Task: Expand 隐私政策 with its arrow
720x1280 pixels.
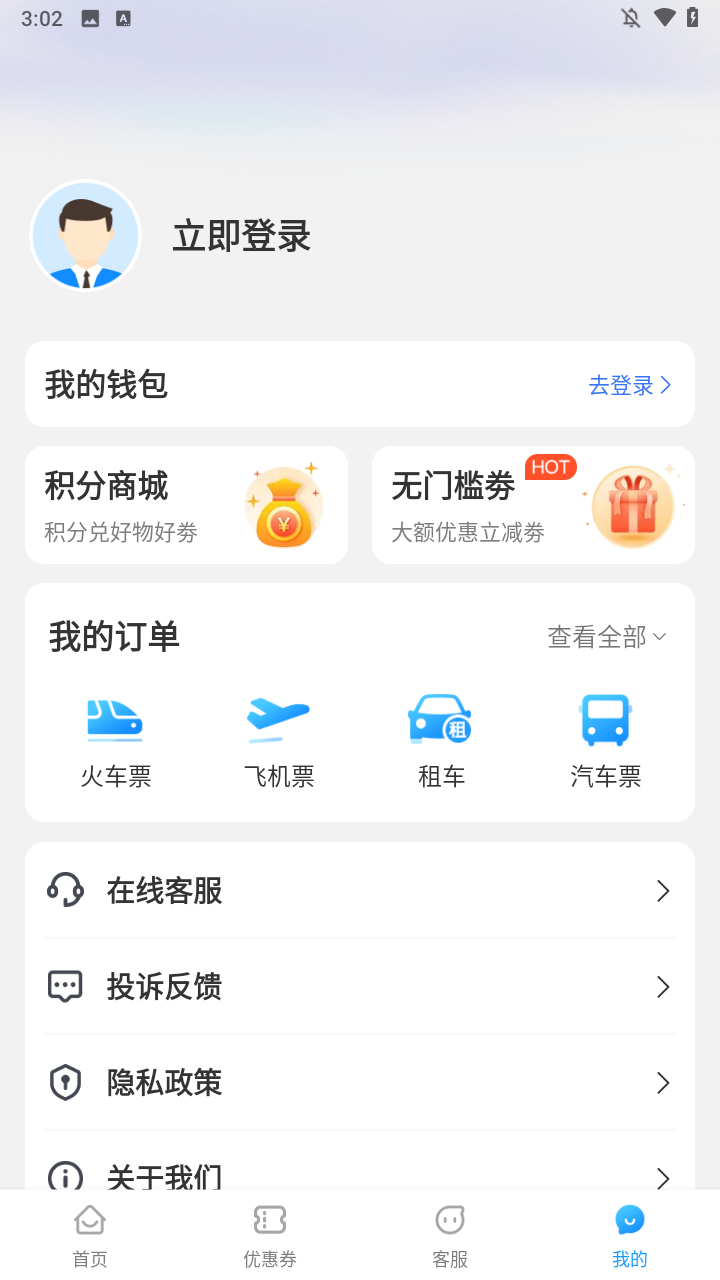Action: pyautogui.click(x=663, y=1082)
